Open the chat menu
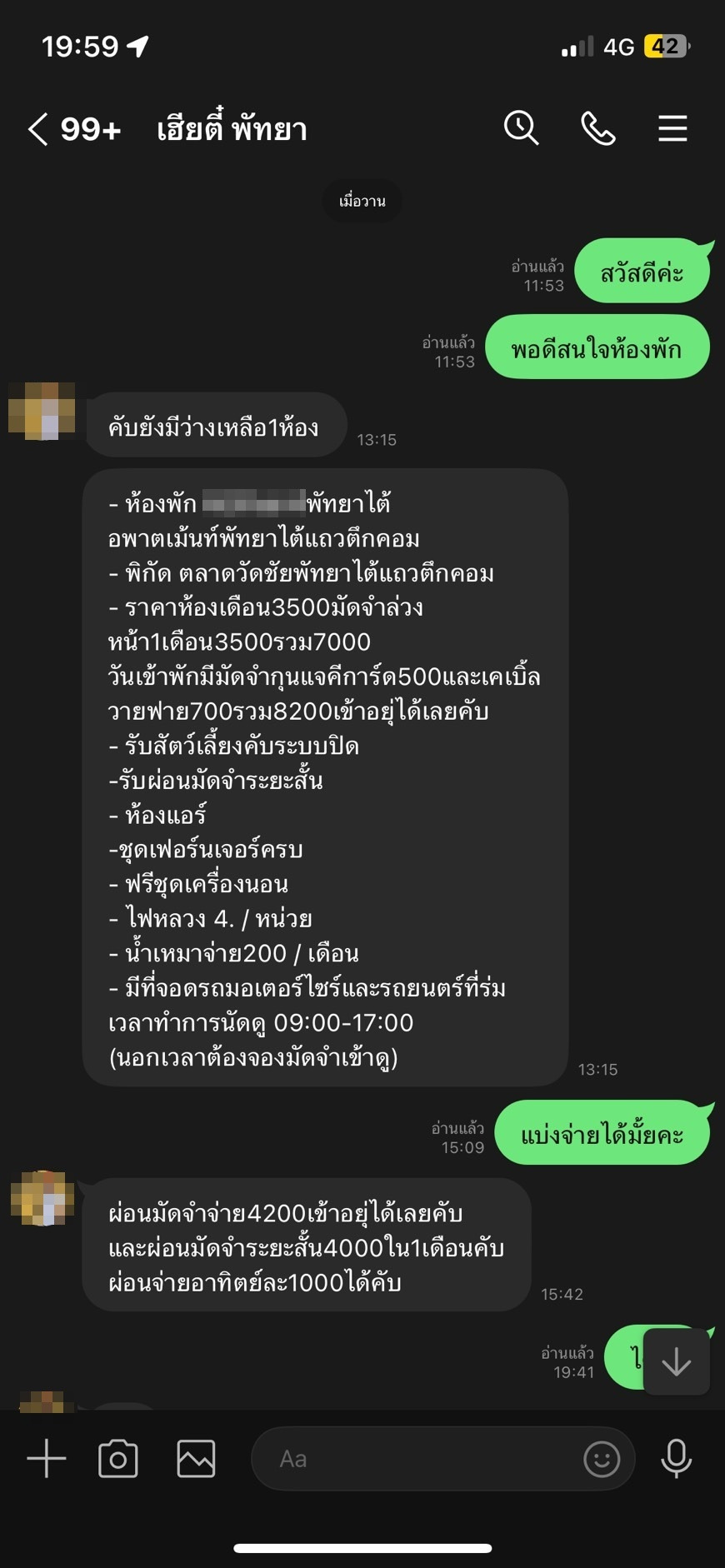The image size is (725, 1568). (x=672, y=128)
